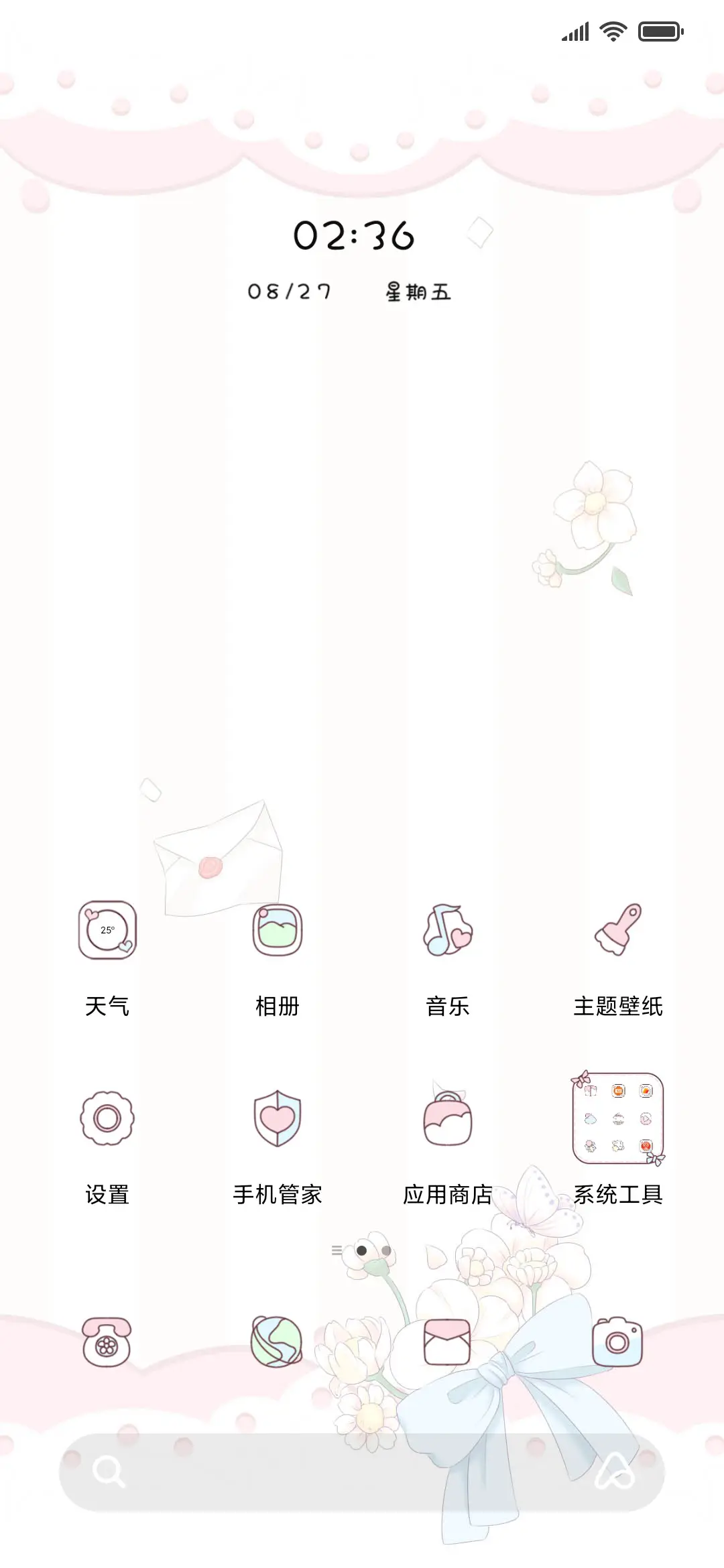This screenshot has width=724, height=1568.
Task: Launch 手机管家 (Phone Manager)
Action: (x=278, y=1119)
